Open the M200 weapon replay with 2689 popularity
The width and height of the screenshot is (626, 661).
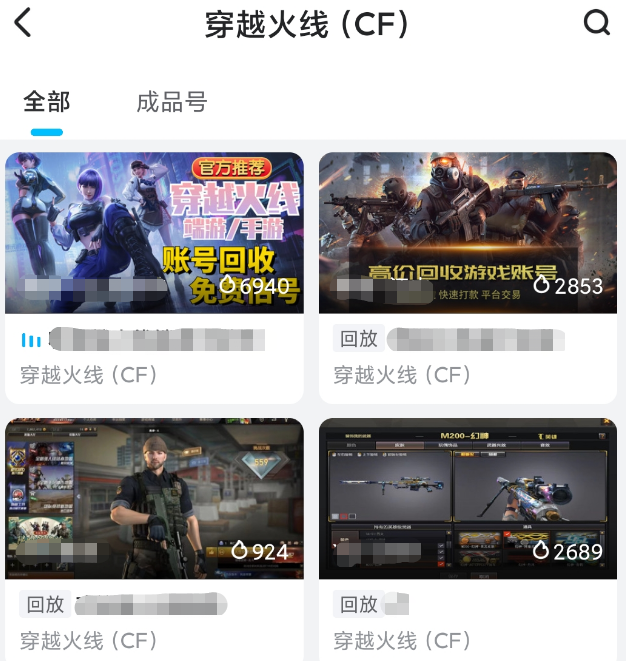467,498
